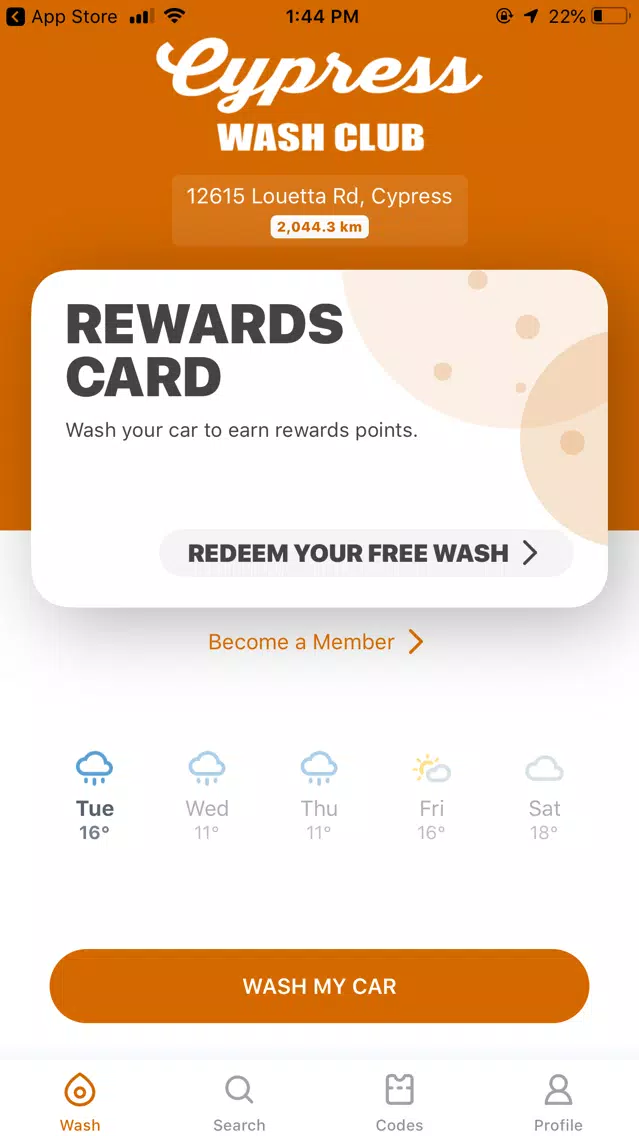Image resolution: width=639 pixels, height=1136 pixels.
Task: Open the Codes tab
Action: [x=399, y=1102]
